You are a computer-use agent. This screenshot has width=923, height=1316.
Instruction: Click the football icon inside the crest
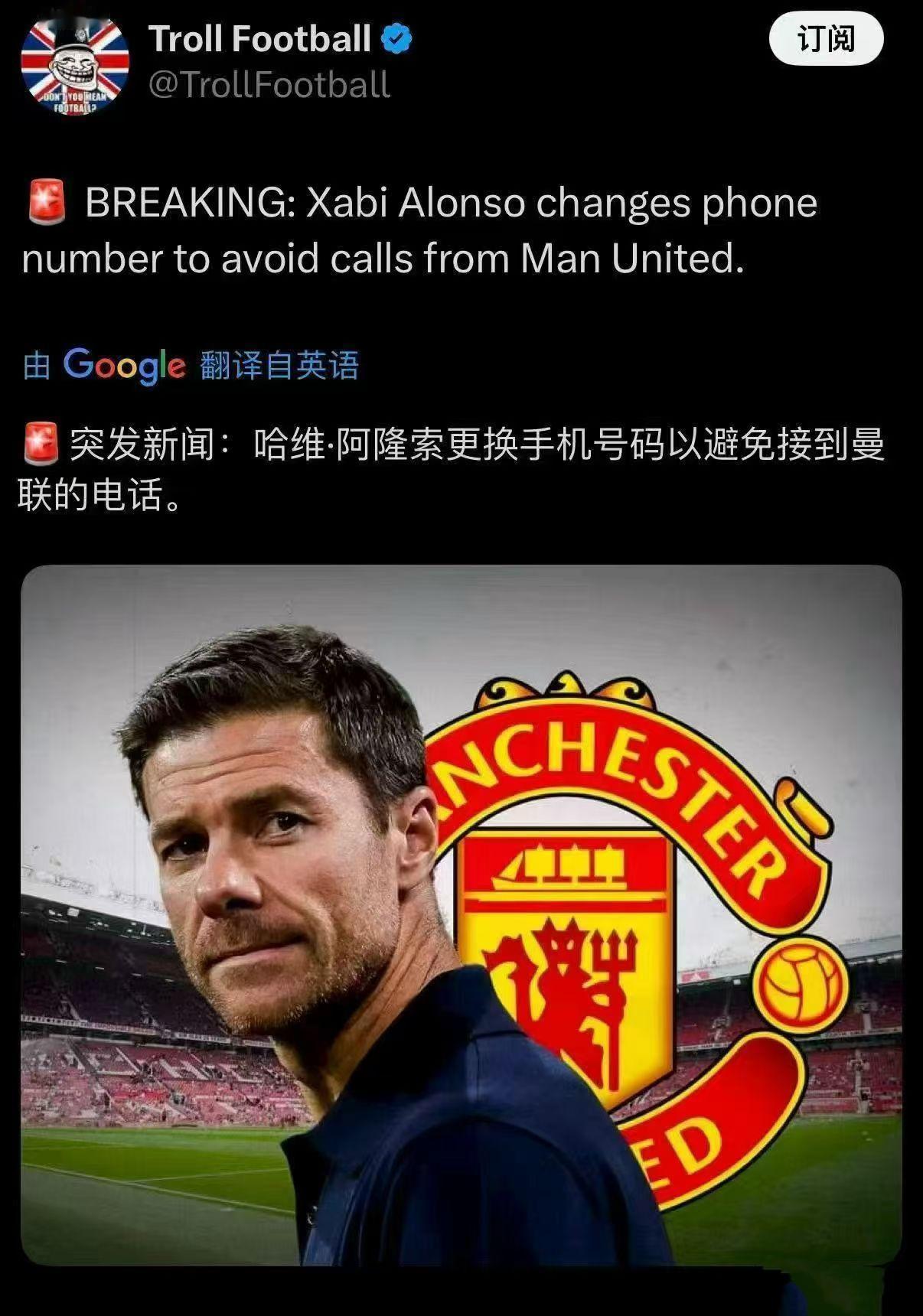coord(797,983)
